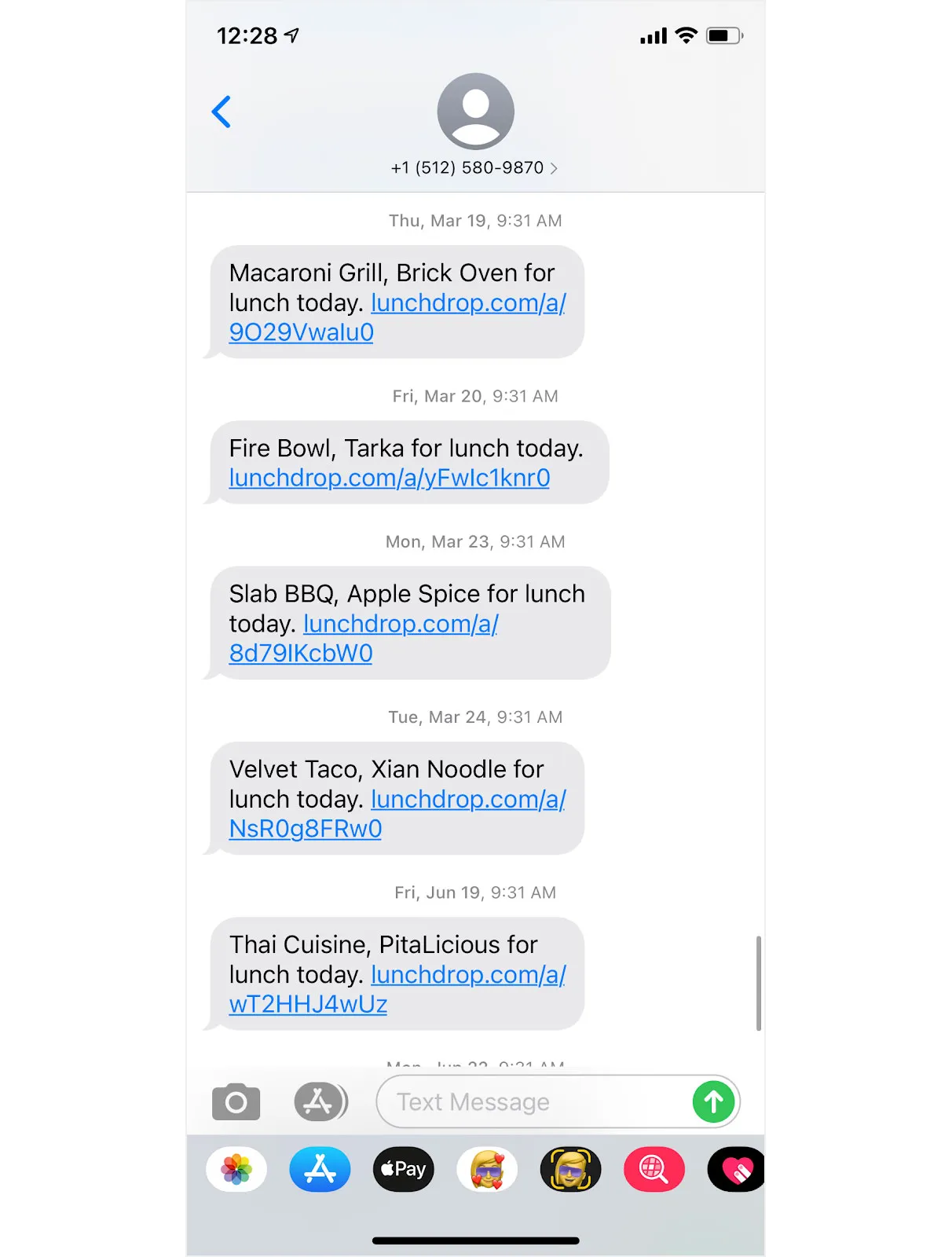Open the Memoji stickers icon
This screenshot has height=1257, width=952.
tap(487, 1170)
